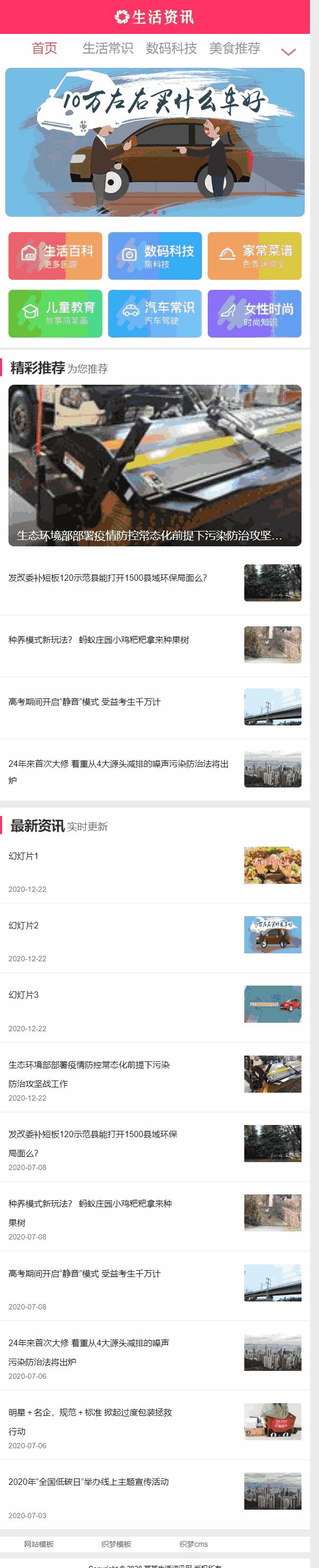
Task: Follow the 织梦cms footer link
Action: tap(193, 1544)
